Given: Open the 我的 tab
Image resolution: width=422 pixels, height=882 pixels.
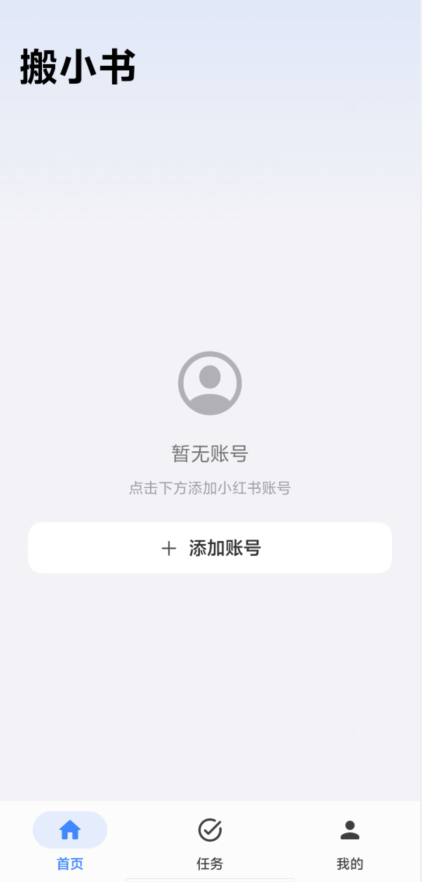Looking at the screenshot, I should (x=350, y=842).
